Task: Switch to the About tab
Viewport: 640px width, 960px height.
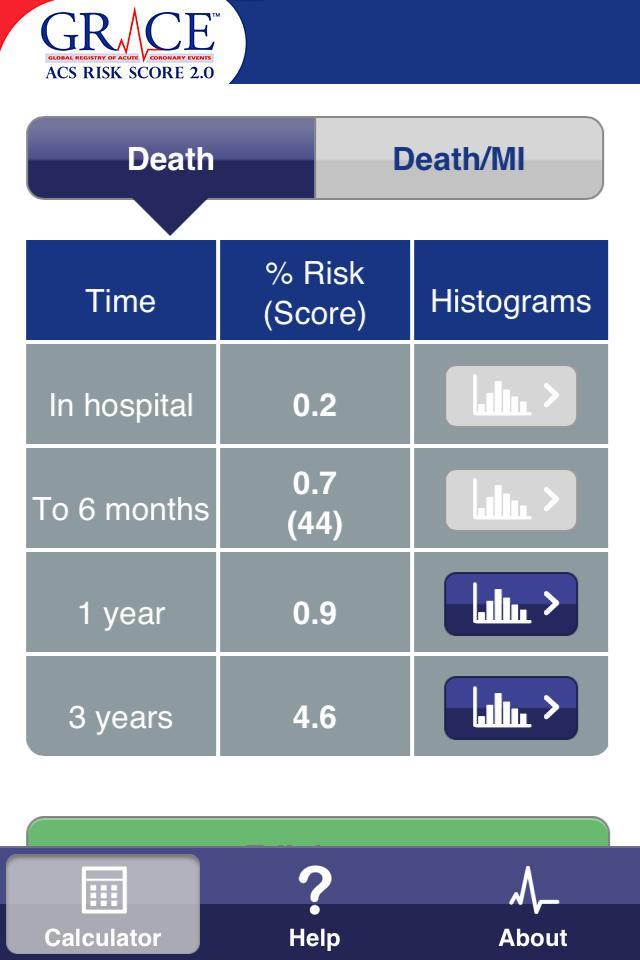Action: click(533, 905)
